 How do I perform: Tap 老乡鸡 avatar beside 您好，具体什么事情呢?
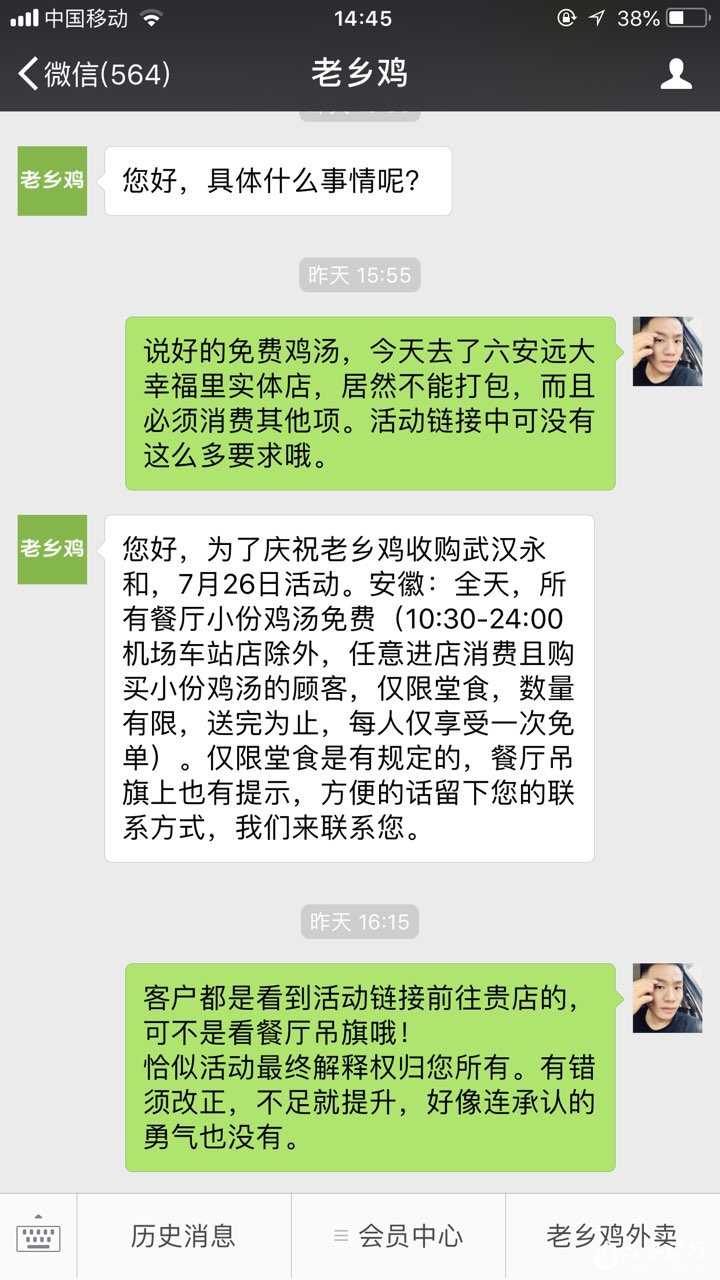[52, 181]
